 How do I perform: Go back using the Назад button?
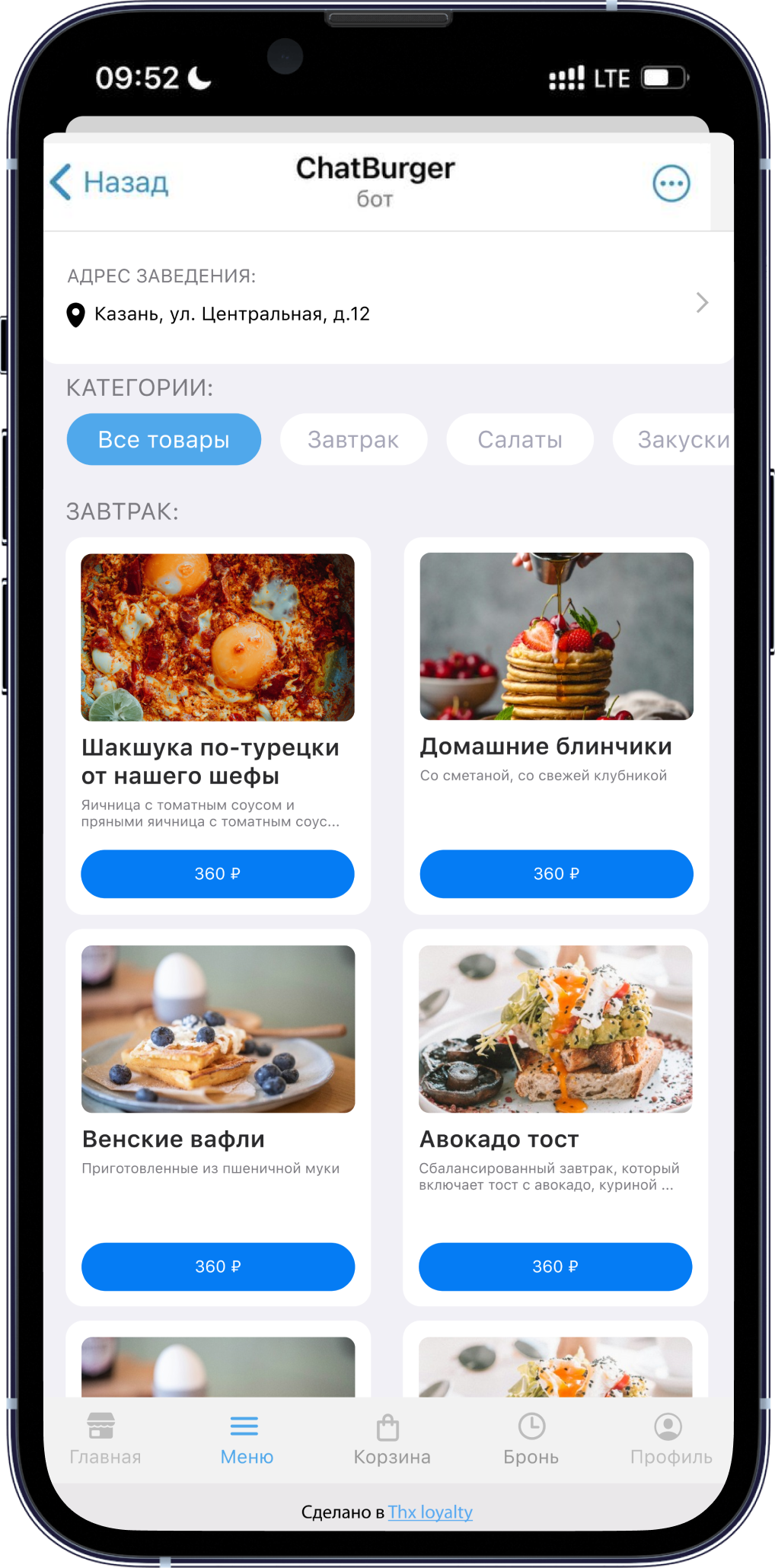point(110,183)
